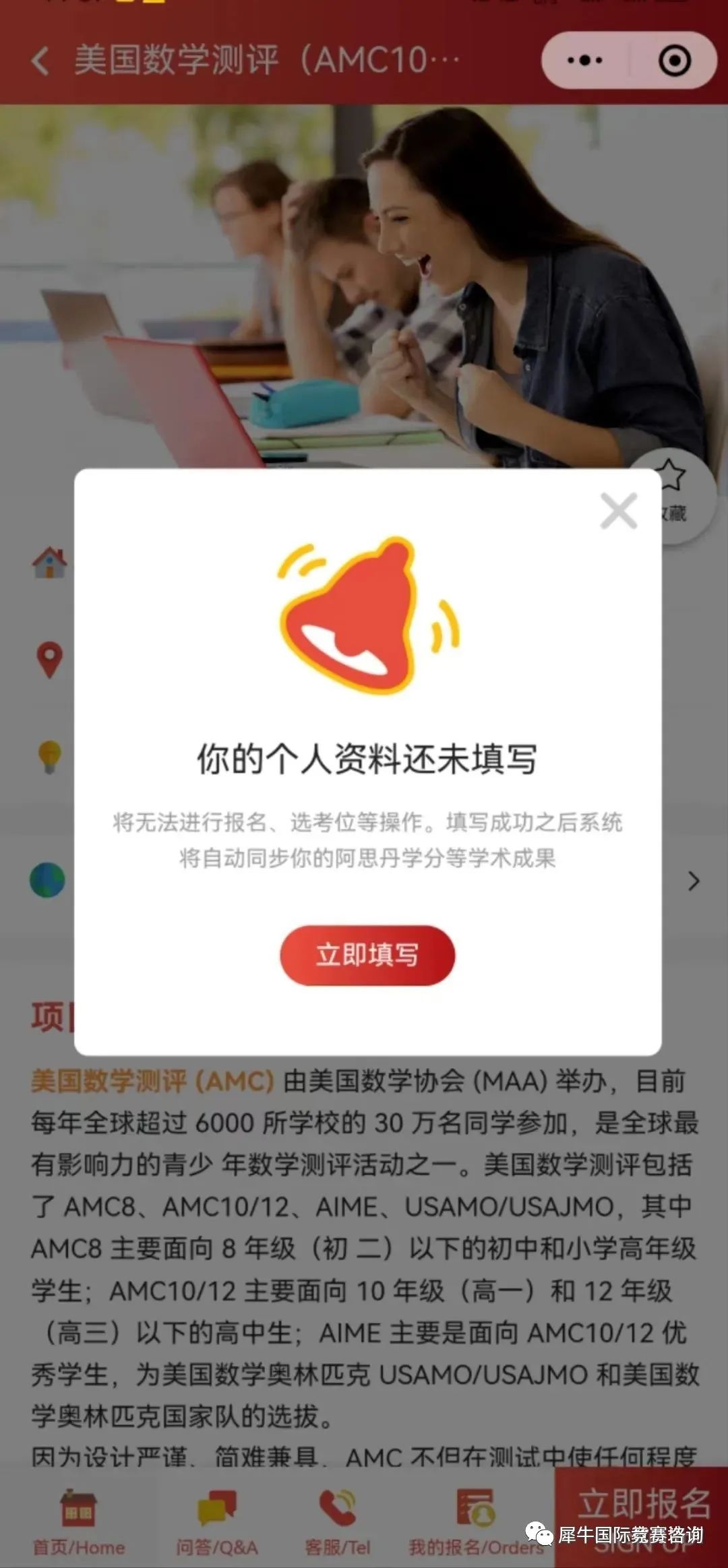
Task: View 我的报名/Orders
Action: click(x=476, y=1522)
